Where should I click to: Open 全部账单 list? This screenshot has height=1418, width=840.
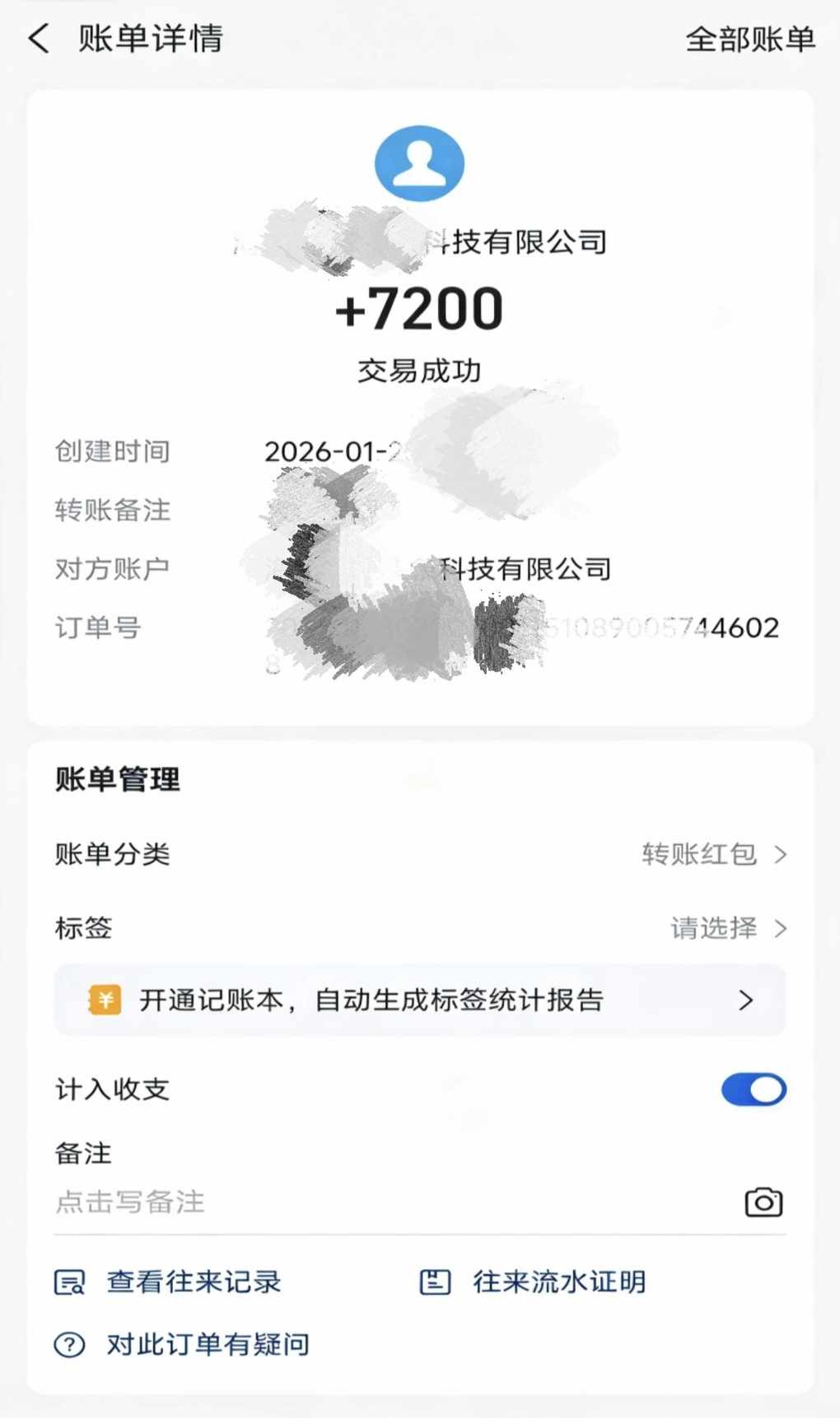click(x=749, y=40)
